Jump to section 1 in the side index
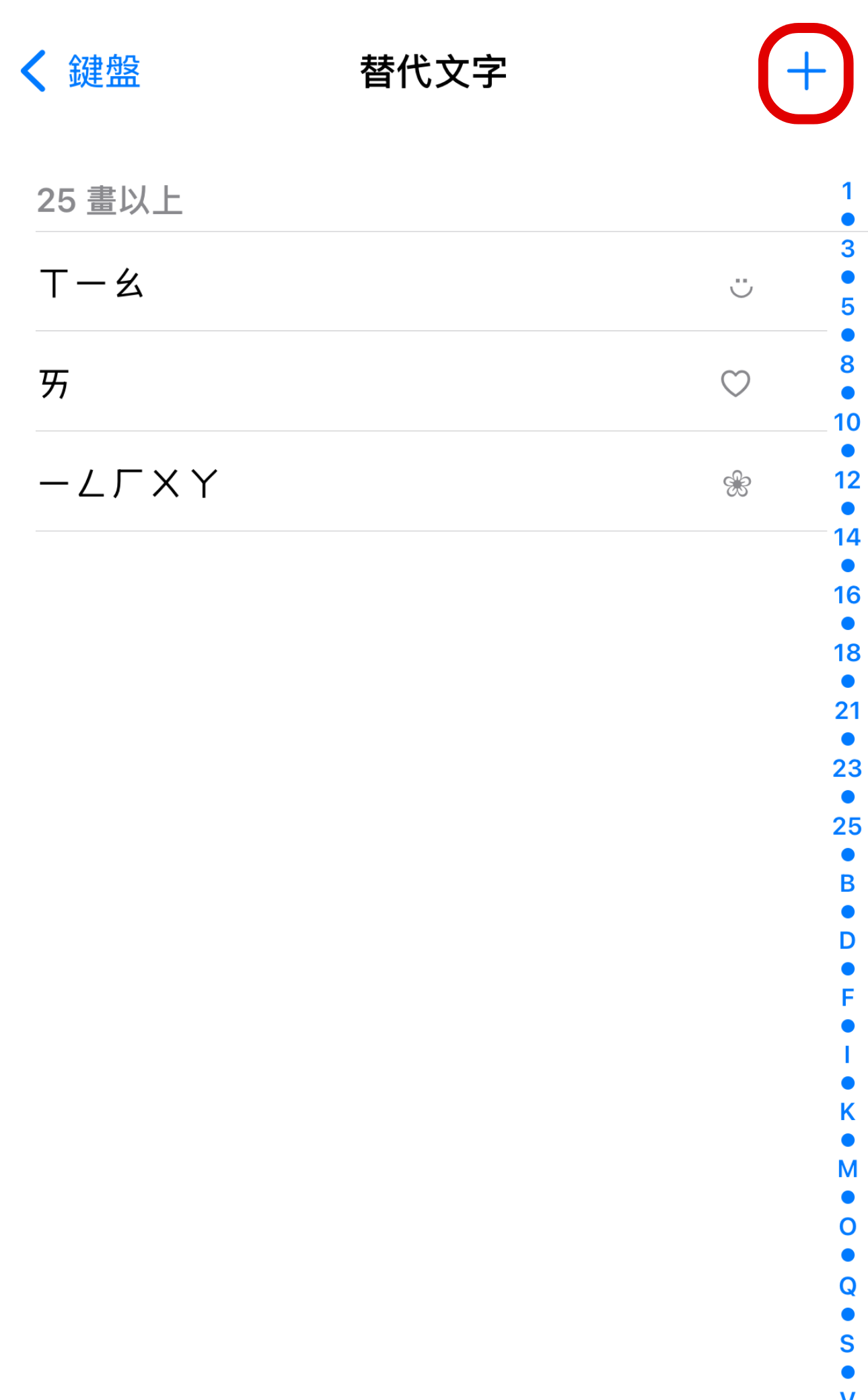The image size is (868, 1400). [847, 190]
